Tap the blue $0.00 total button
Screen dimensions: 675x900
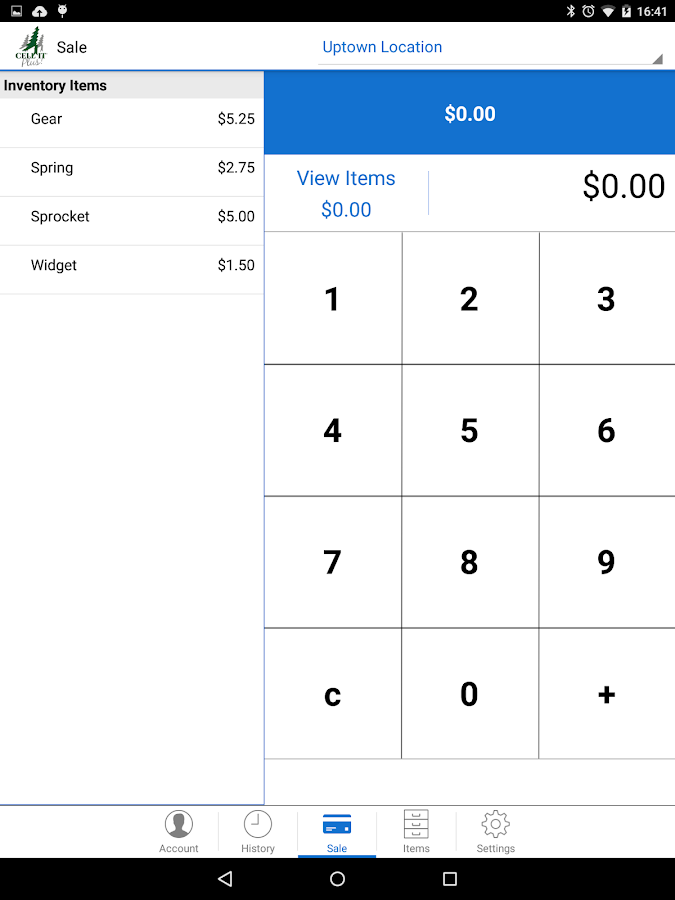[469, 113]
